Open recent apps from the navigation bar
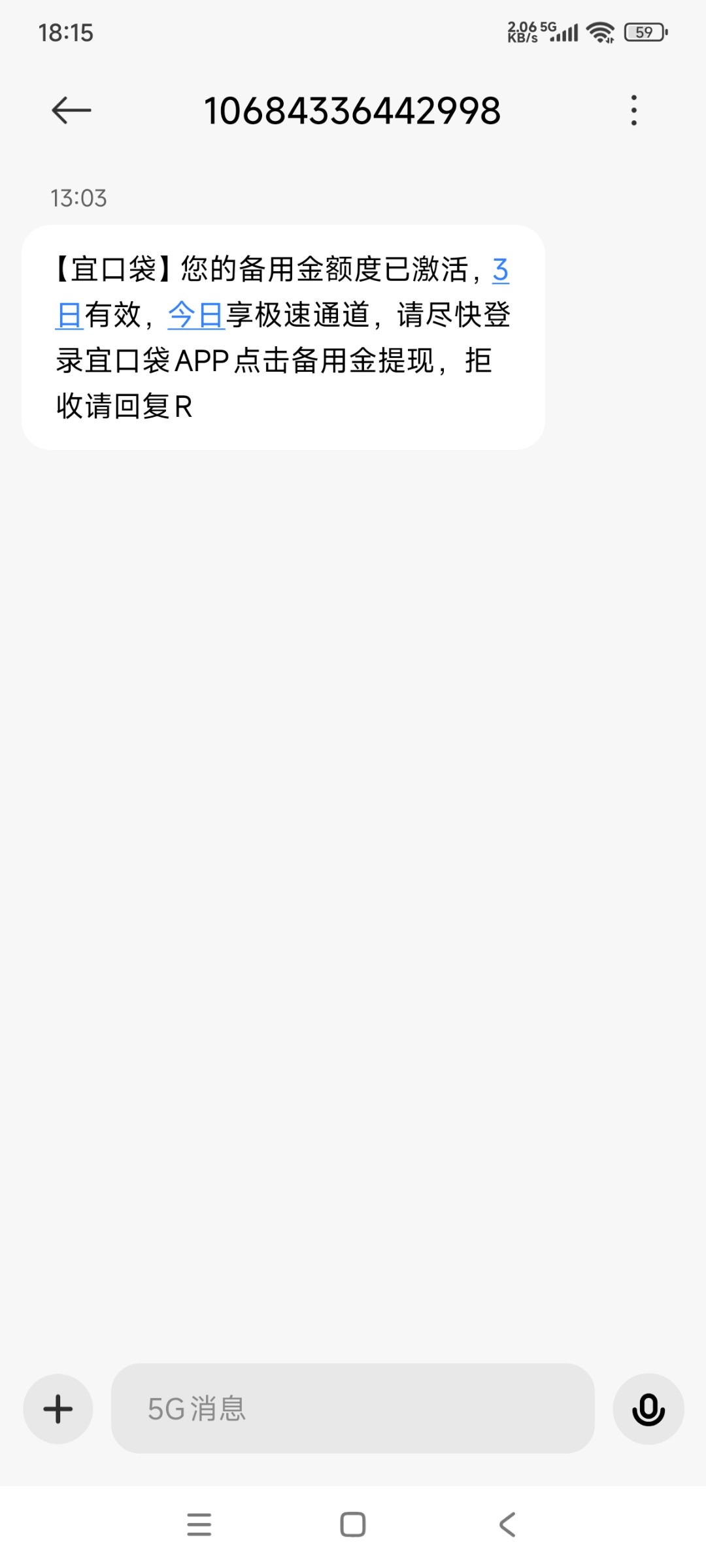Image resolution: width=706 pixels, height=1568 pixels. pyautogui.click(x=199, y=1525)
